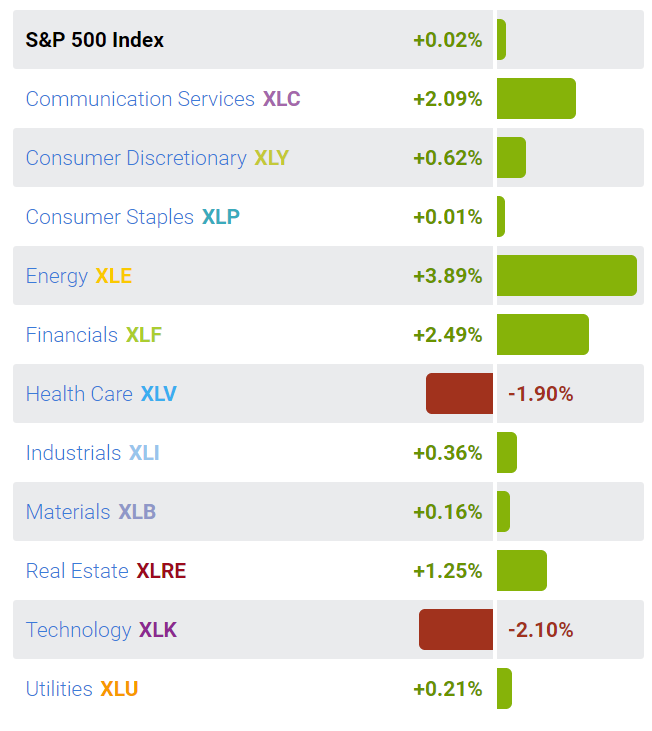Open the Financials XLF sector link

pyautogui.click(x=93, y=335)
